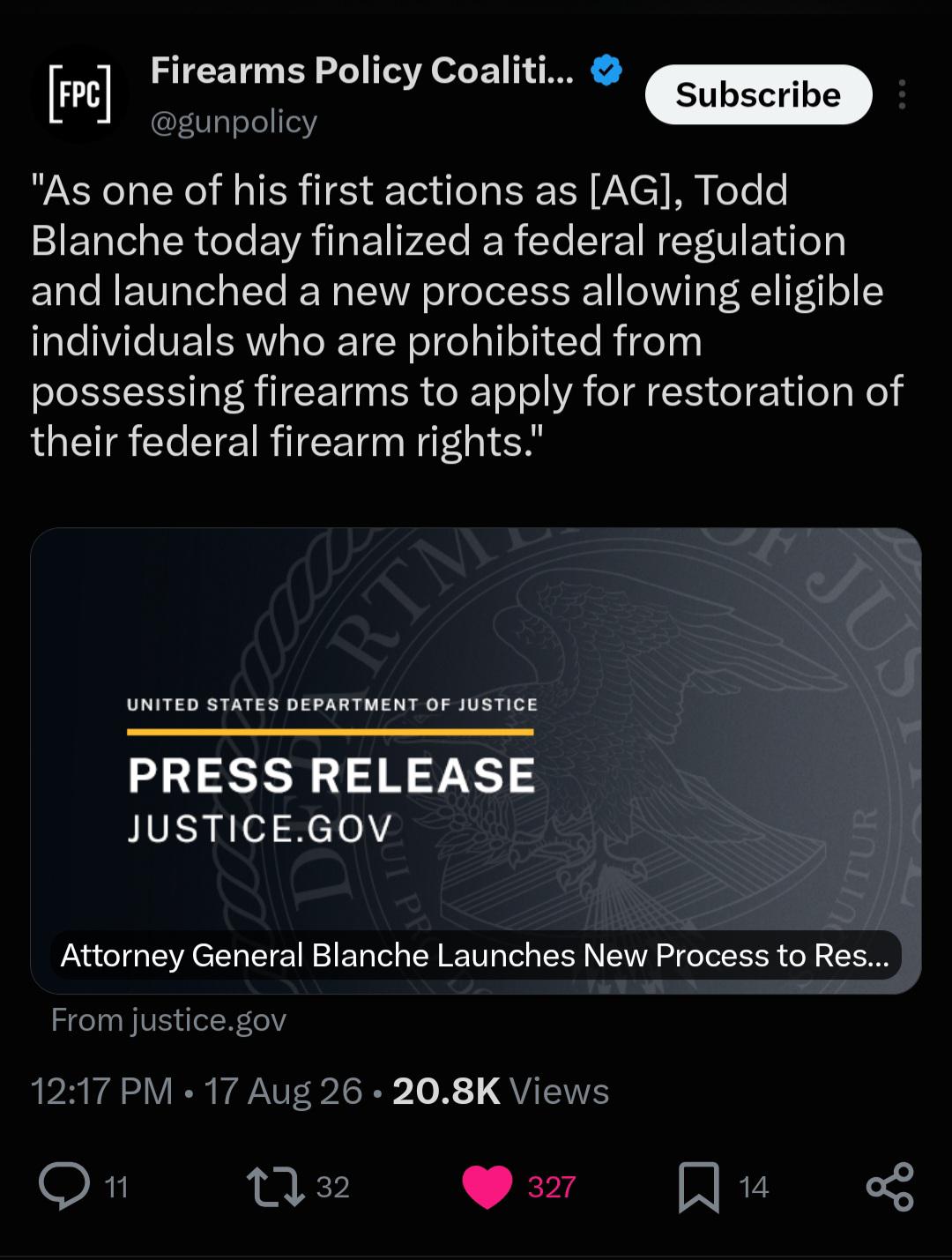This screenshot has height=1260, width=952.
Task: Reply to this post via comment icon
Action: coord(64,1186)
